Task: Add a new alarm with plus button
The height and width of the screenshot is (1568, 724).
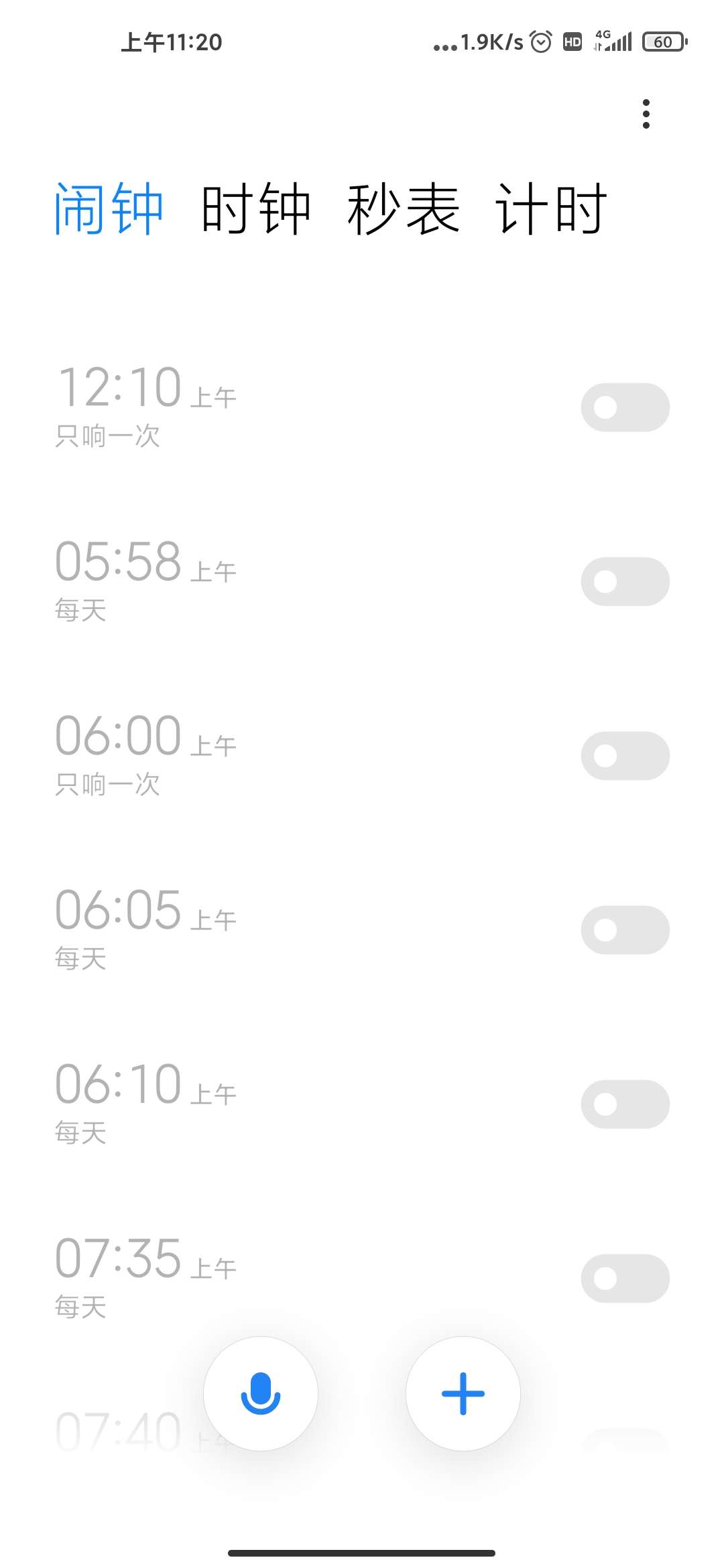Action: (463, 1394)
